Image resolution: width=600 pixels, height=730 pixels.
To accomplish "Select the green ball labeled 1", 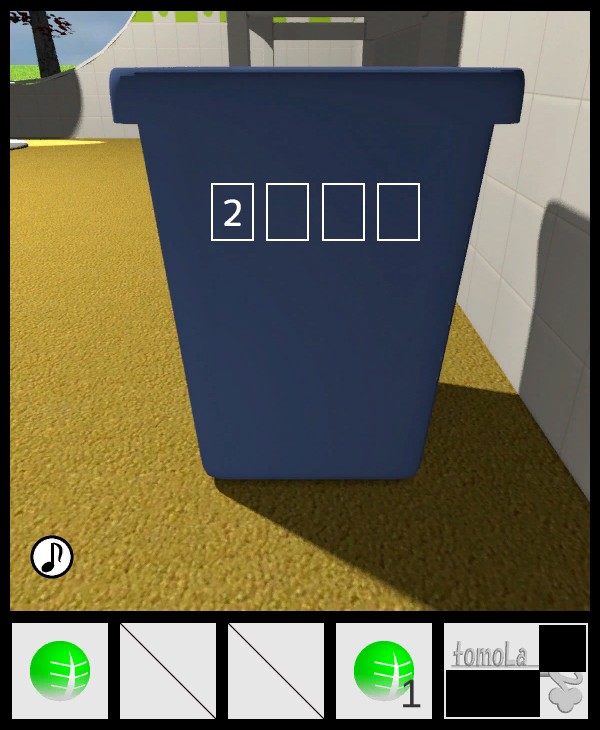I will tap(384, 671).
